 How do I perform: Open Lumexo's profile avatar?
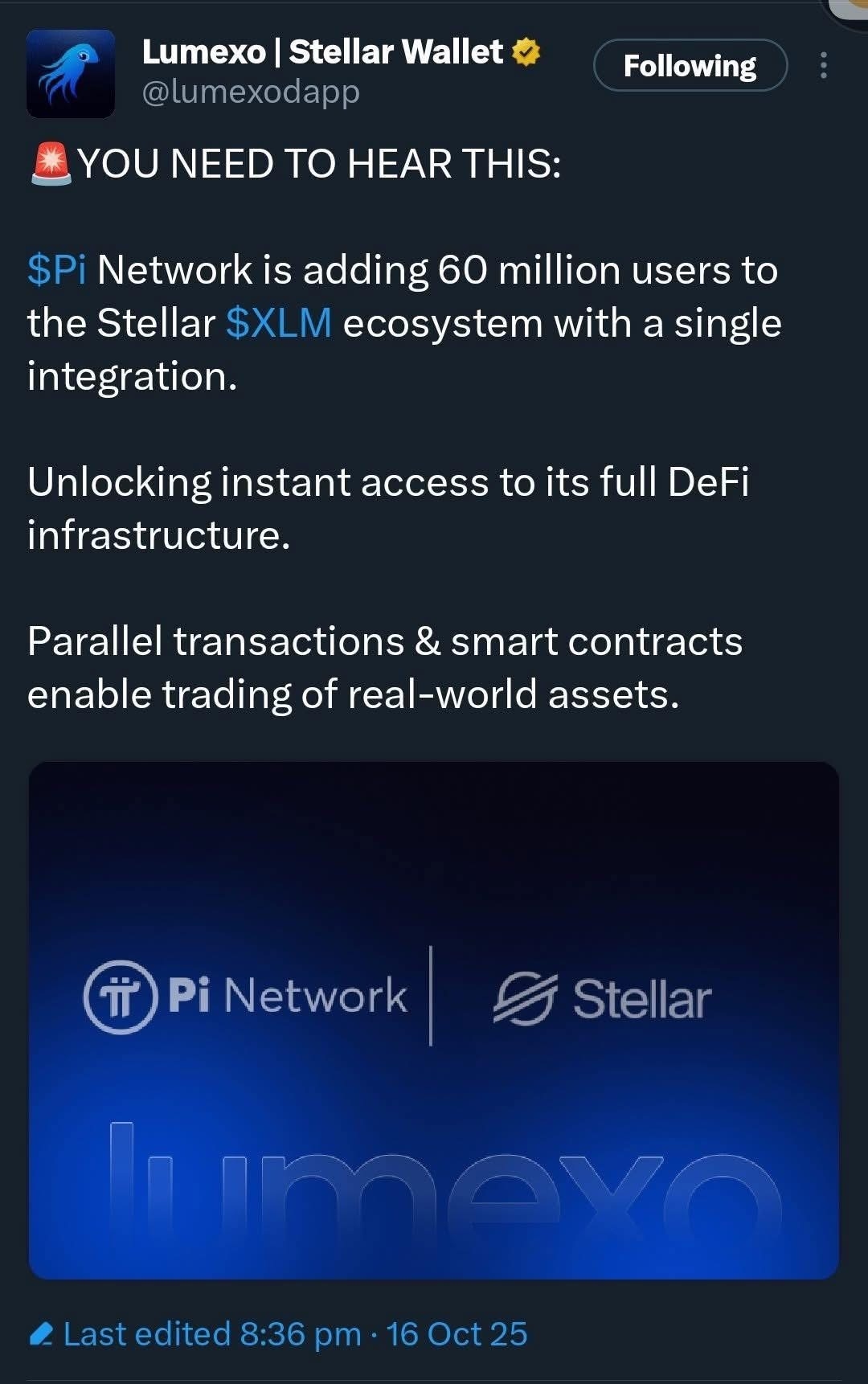click(x=71, y=74)
